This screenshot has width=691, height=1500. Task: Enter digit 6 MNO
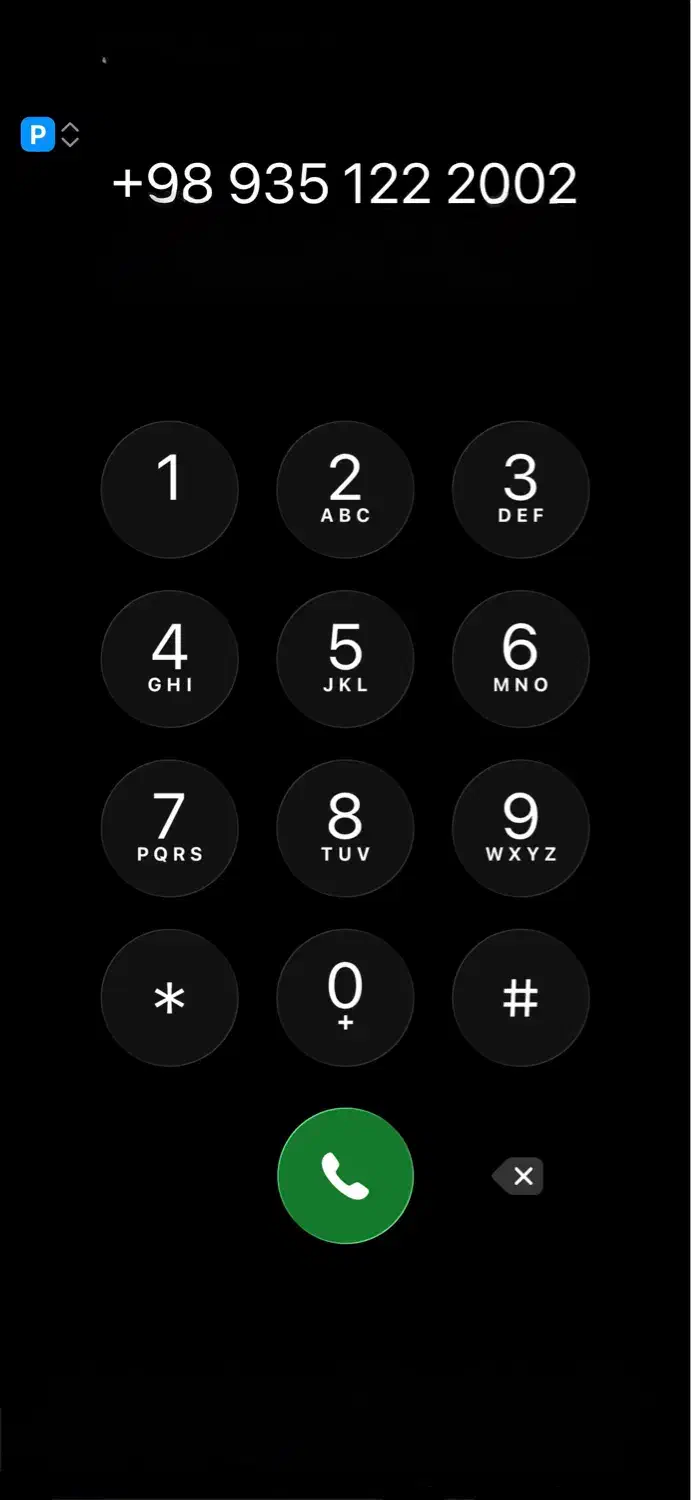click(x=520, y=658)
